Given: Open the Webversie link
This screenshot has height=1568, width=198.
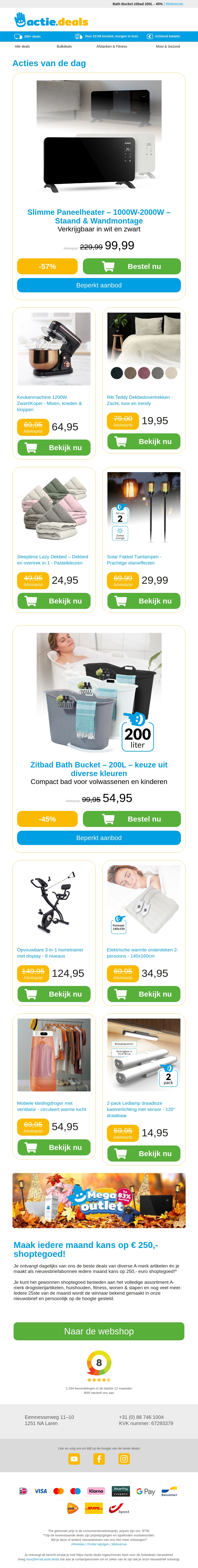Looking at the screenshot, I should click(174, 4).
